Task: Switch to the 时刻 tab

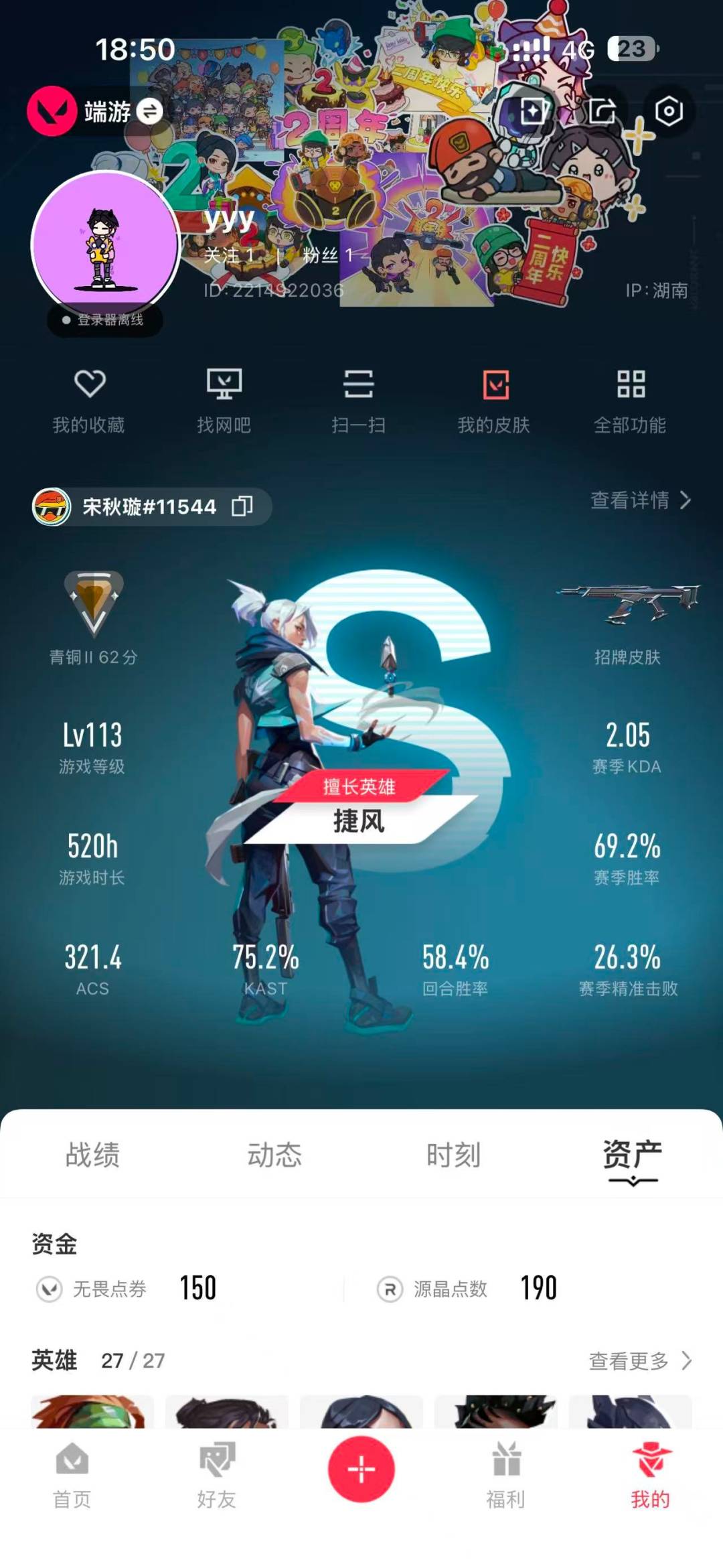Action: point(453,1155)
